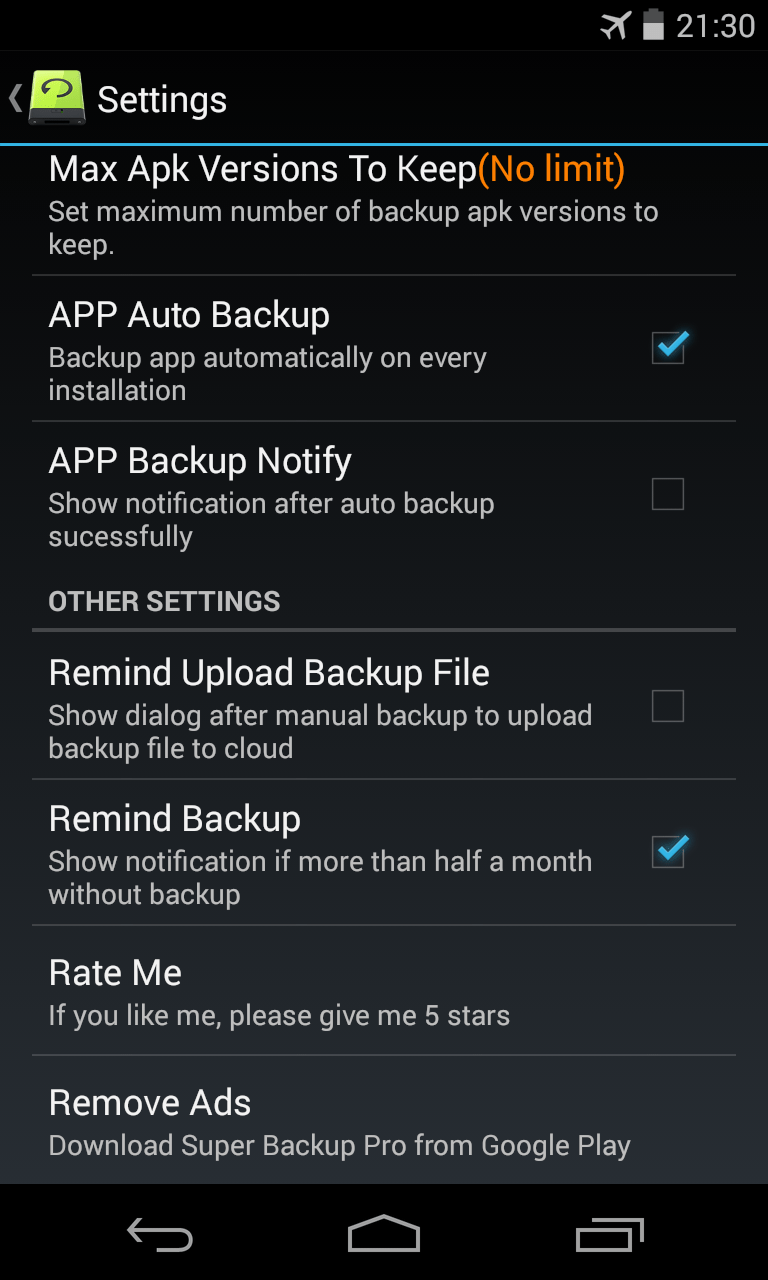This screenshot has width=768, height=1280.
Task: Check the Remind Upload Backup File box
Action: tap(668, 706)
